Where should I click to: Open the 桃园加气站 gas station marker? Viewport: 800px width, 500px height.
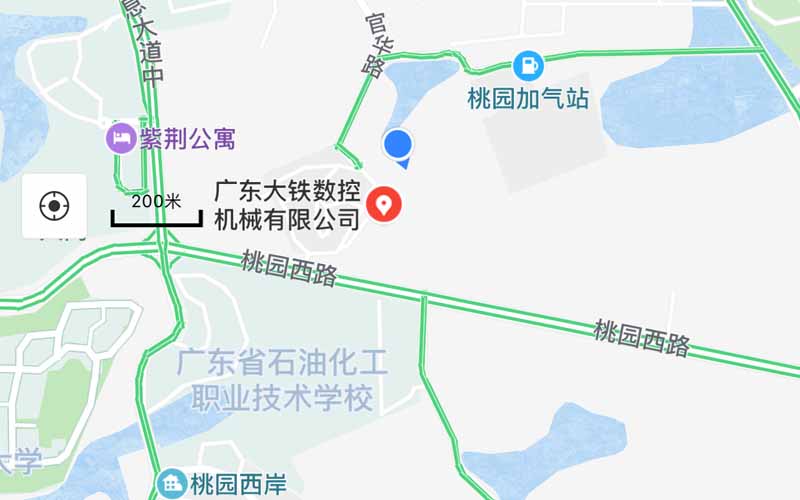(528, 66)
